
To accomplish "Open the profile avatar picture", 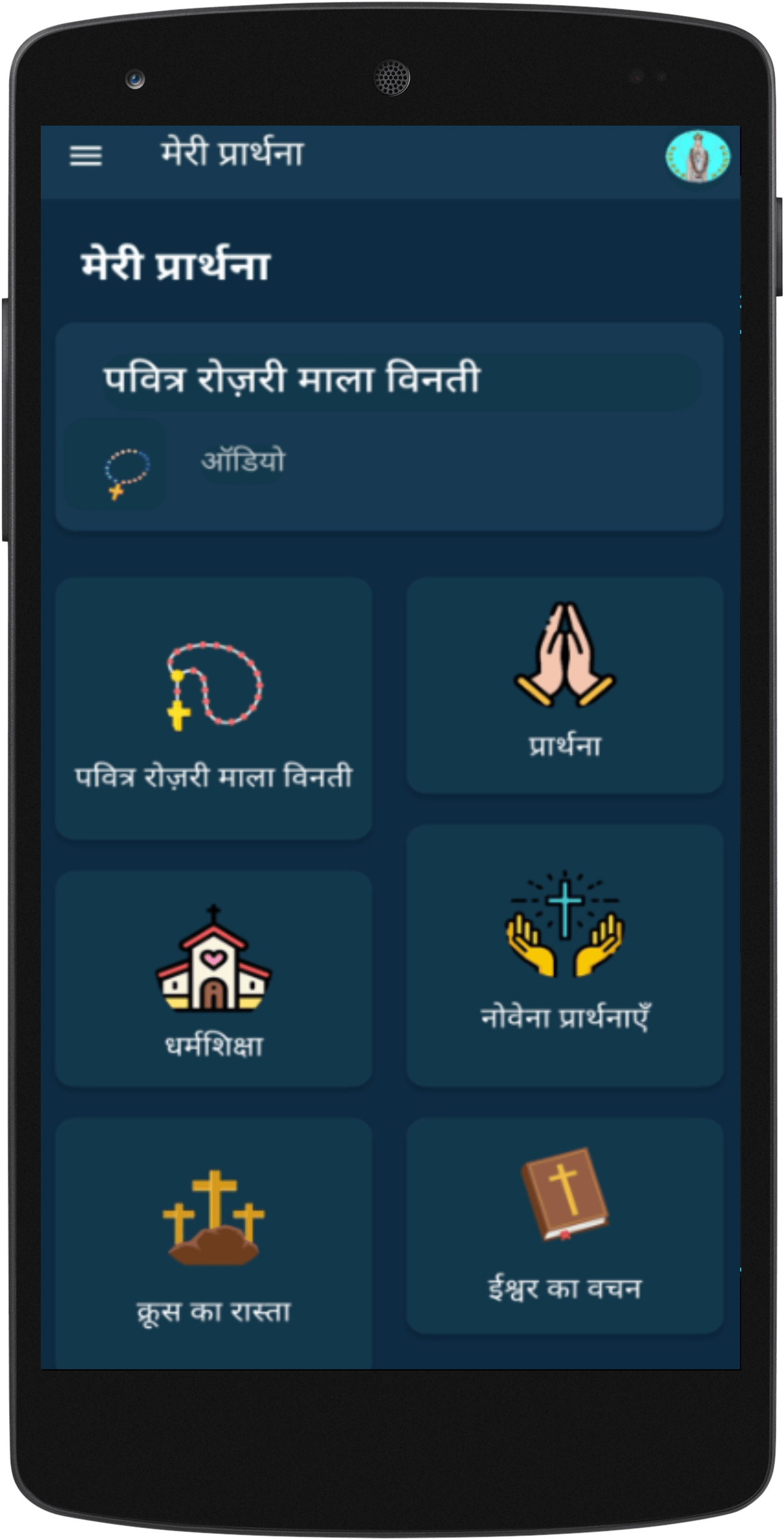I will tap(697, 157).
